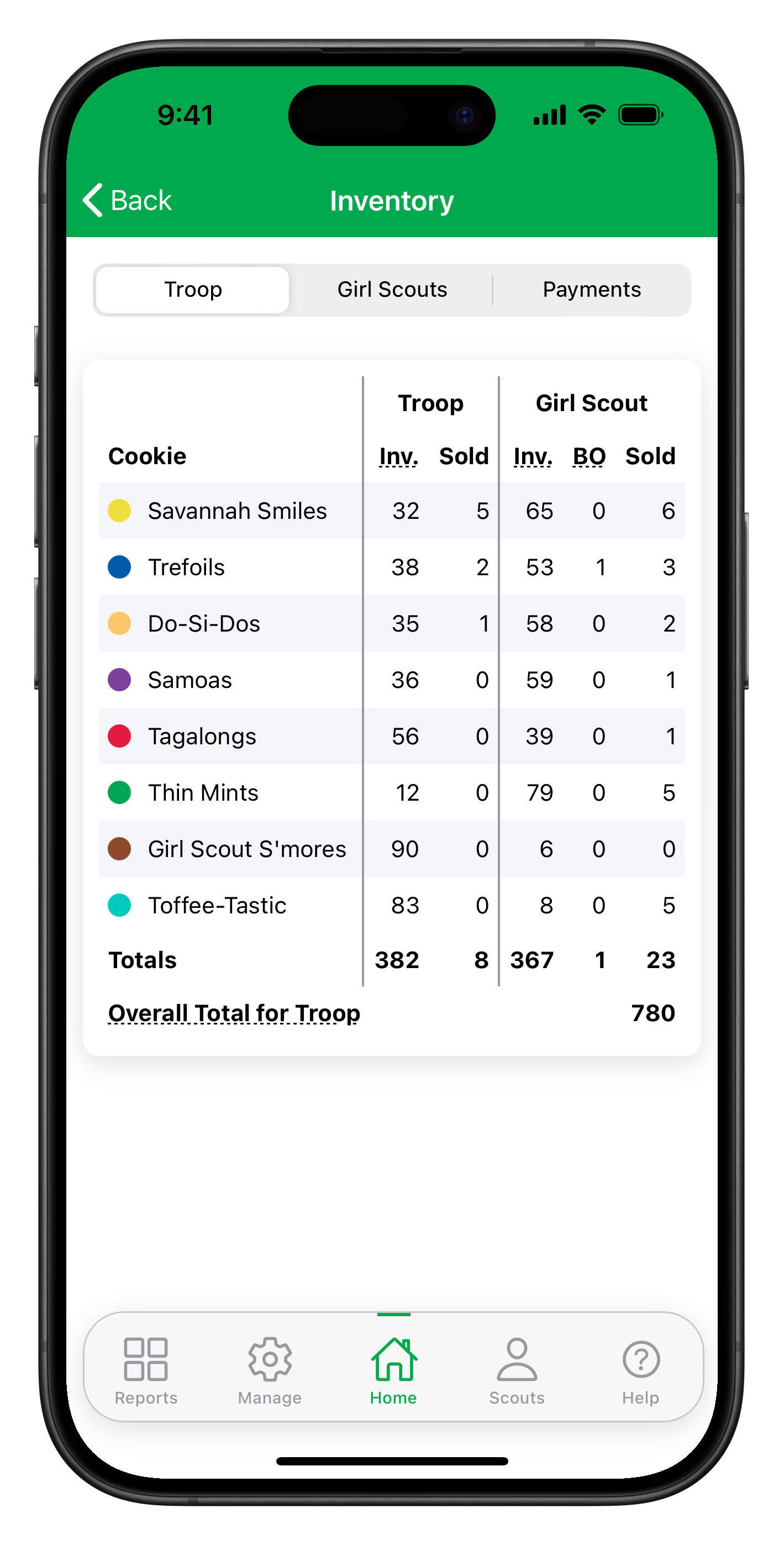Open the Overall Total for Troop link
Screen dimensions: 784x1545
[234, 1013]
